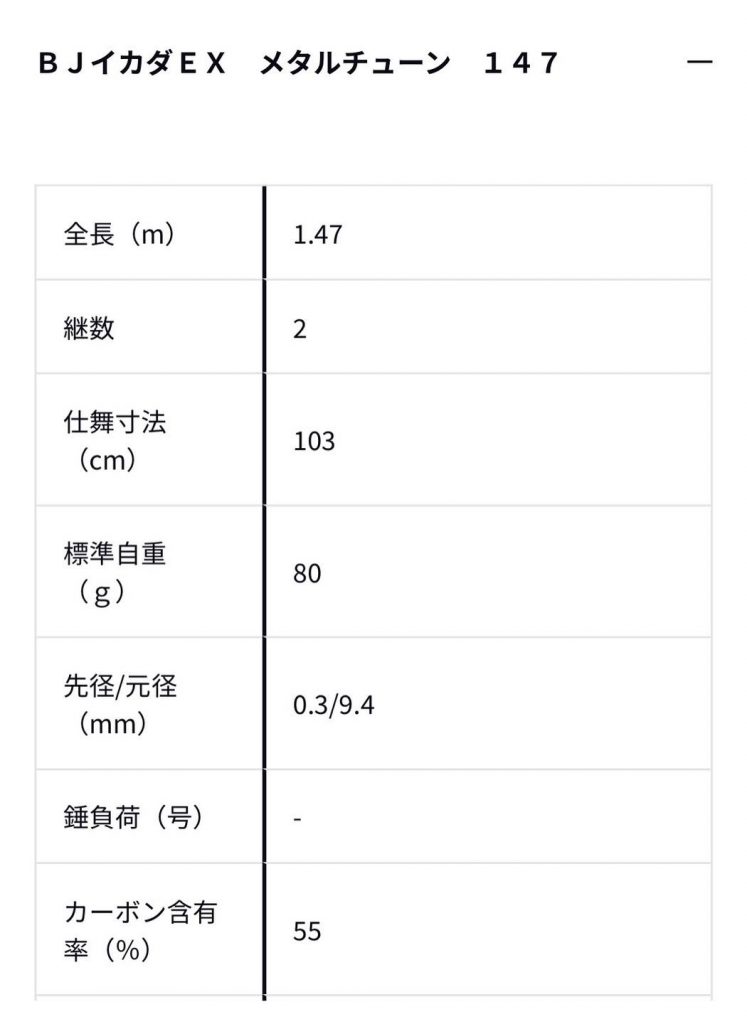Collapse the BJイカダEX メタルチューン 147 section
The width and height of the screenshot is (747, 1024).
pyautogui.click(x=700, y=63)
